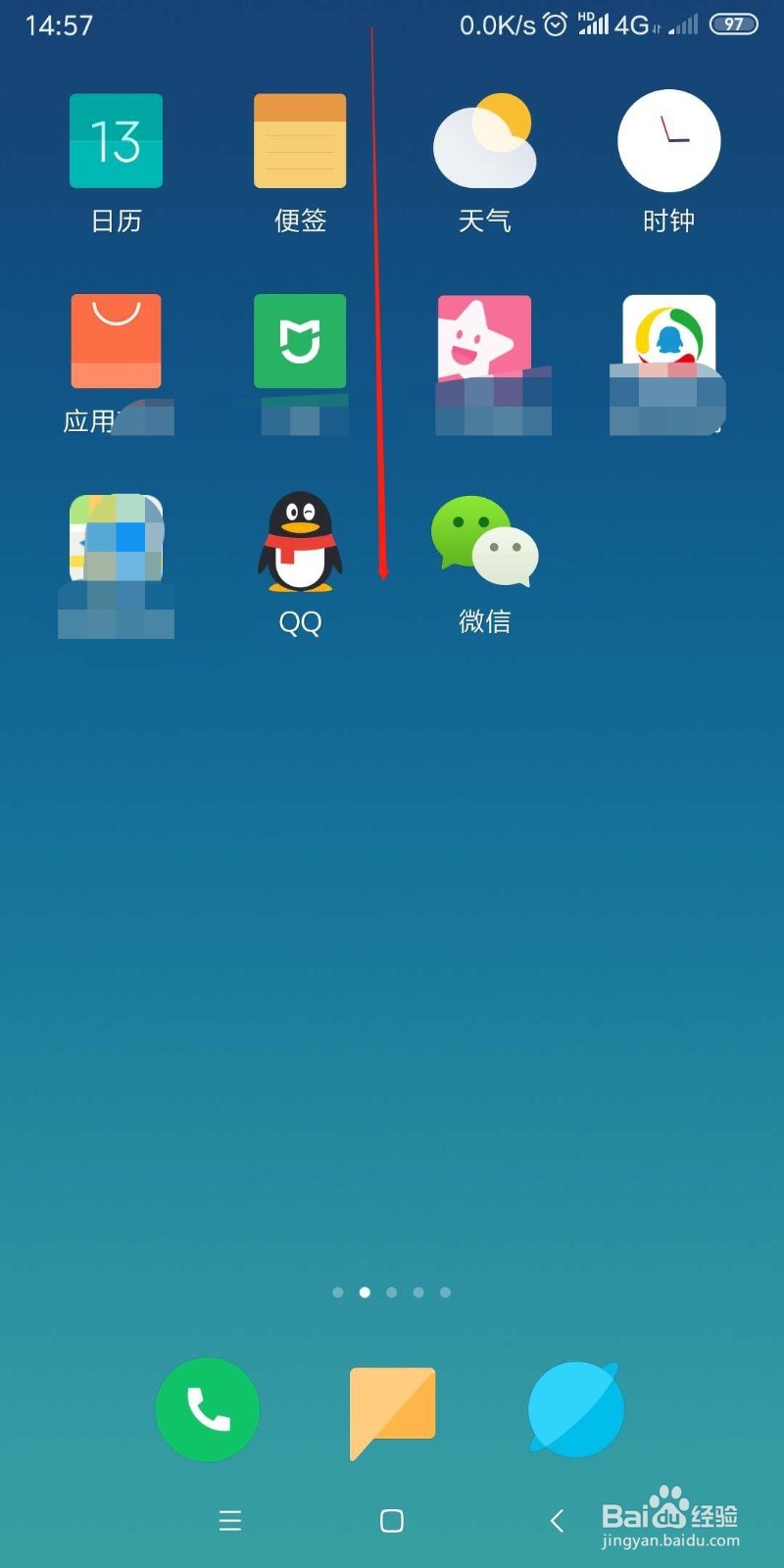Launch the Browser from the dock

point(575,1409)
